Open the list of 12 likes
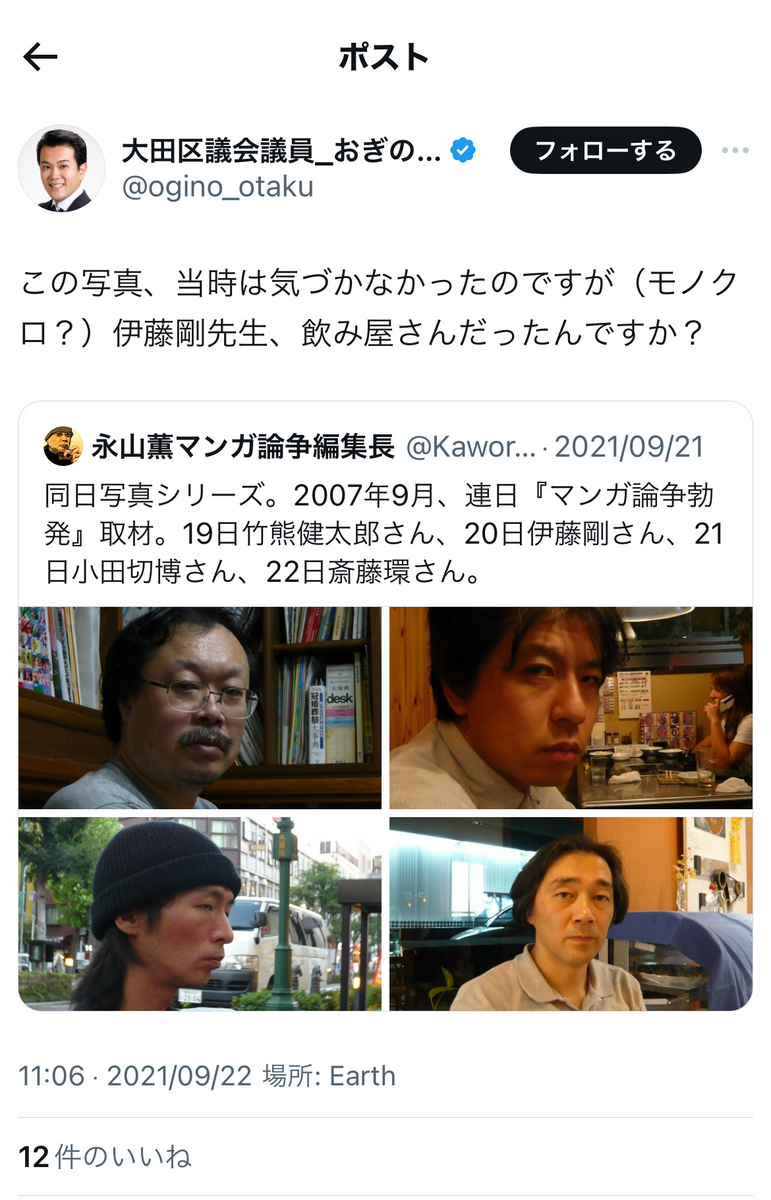This screenshot has width=771, height=1200. [105, 1157]
